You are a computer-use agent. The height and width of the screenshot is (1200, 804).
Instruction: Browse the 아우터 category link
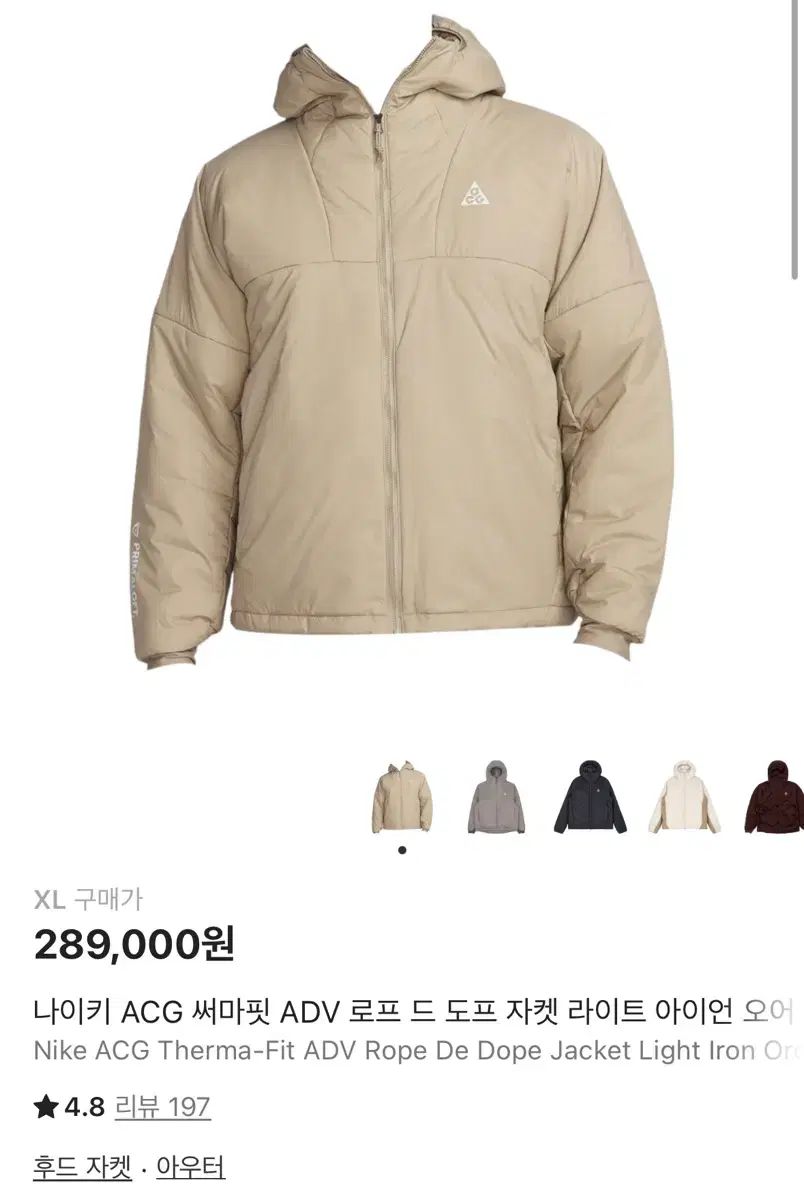(191, 1167)
